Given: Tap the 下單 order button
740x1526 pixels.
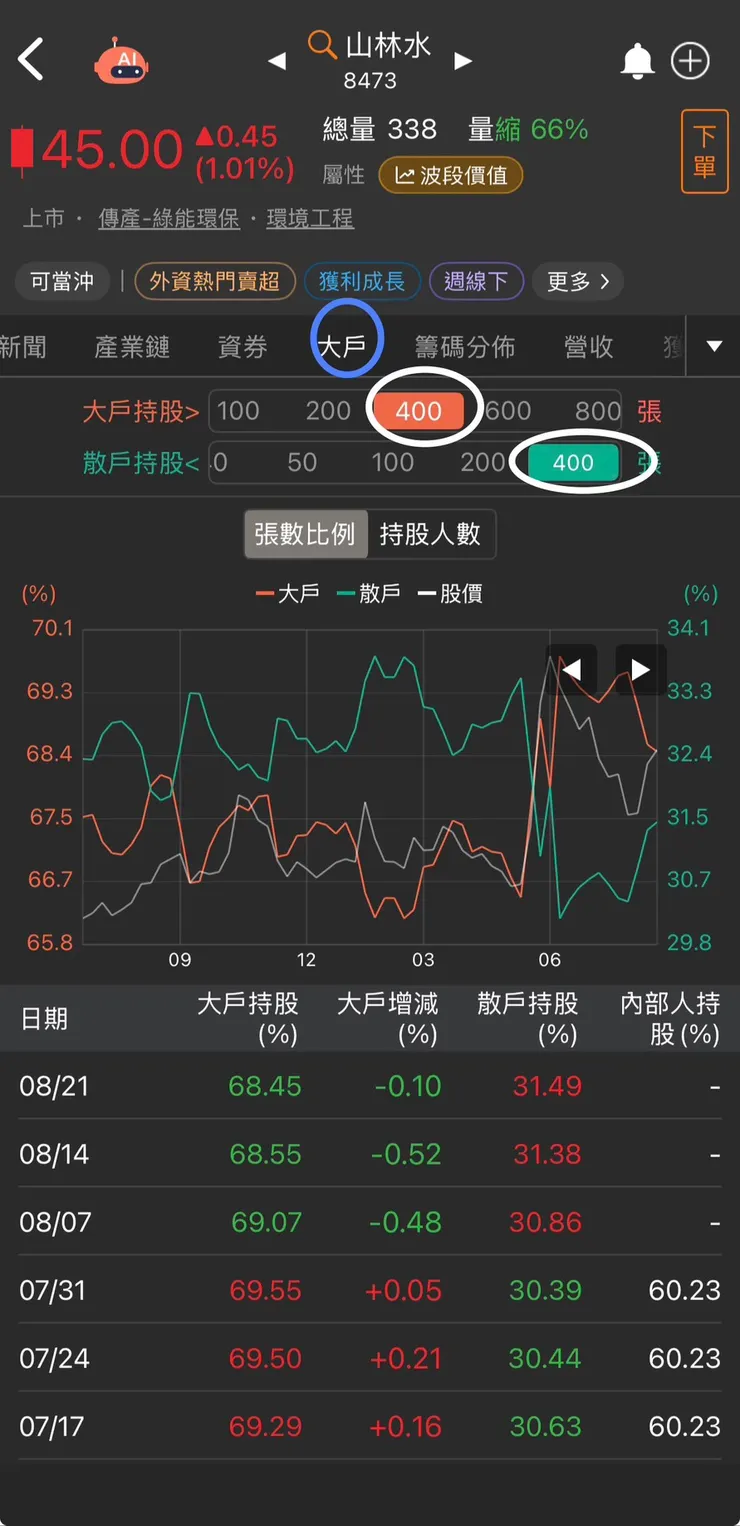Looking at the screenshot, I should (704, 151).
